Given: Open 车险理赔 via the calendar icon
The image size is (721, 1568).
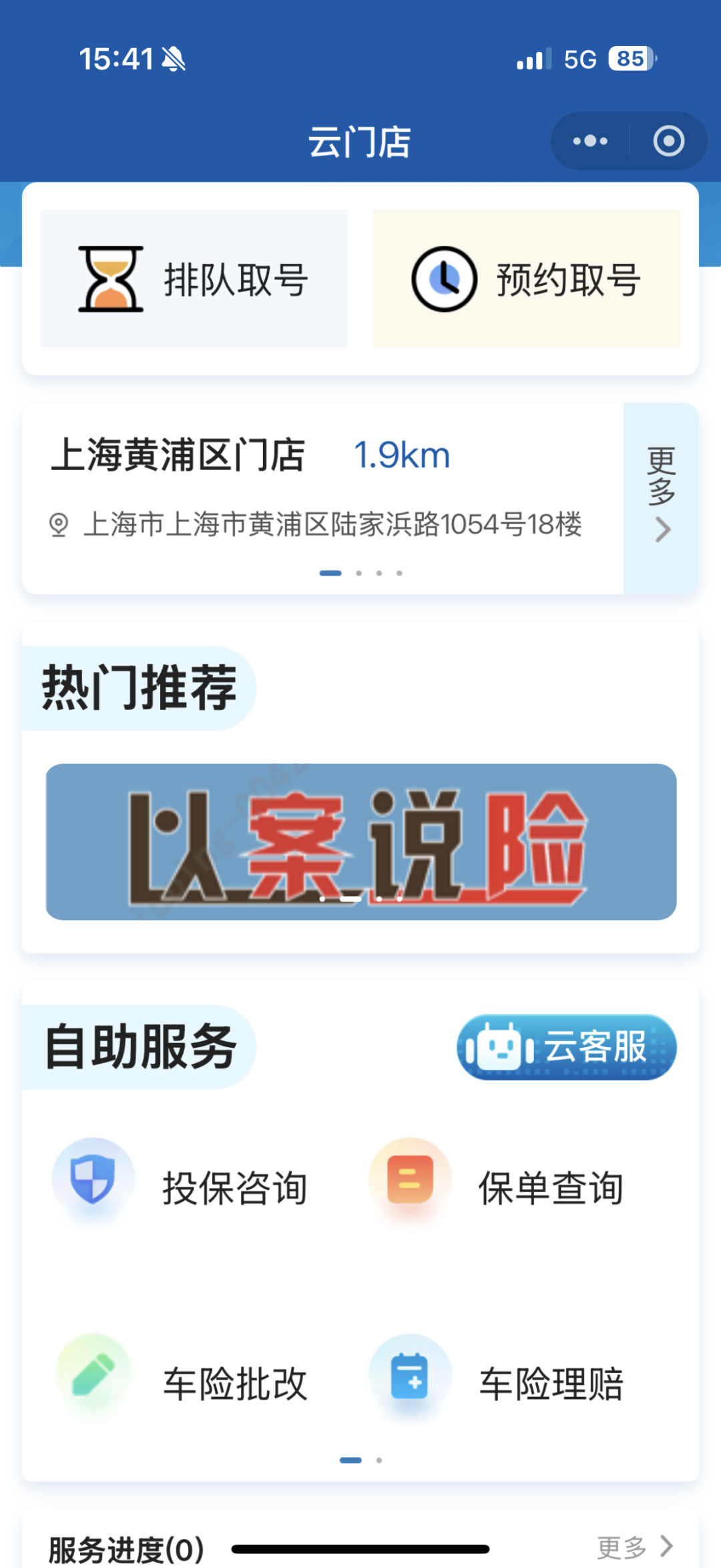Looking at the screenshot, I should [x=410, y=1377].
